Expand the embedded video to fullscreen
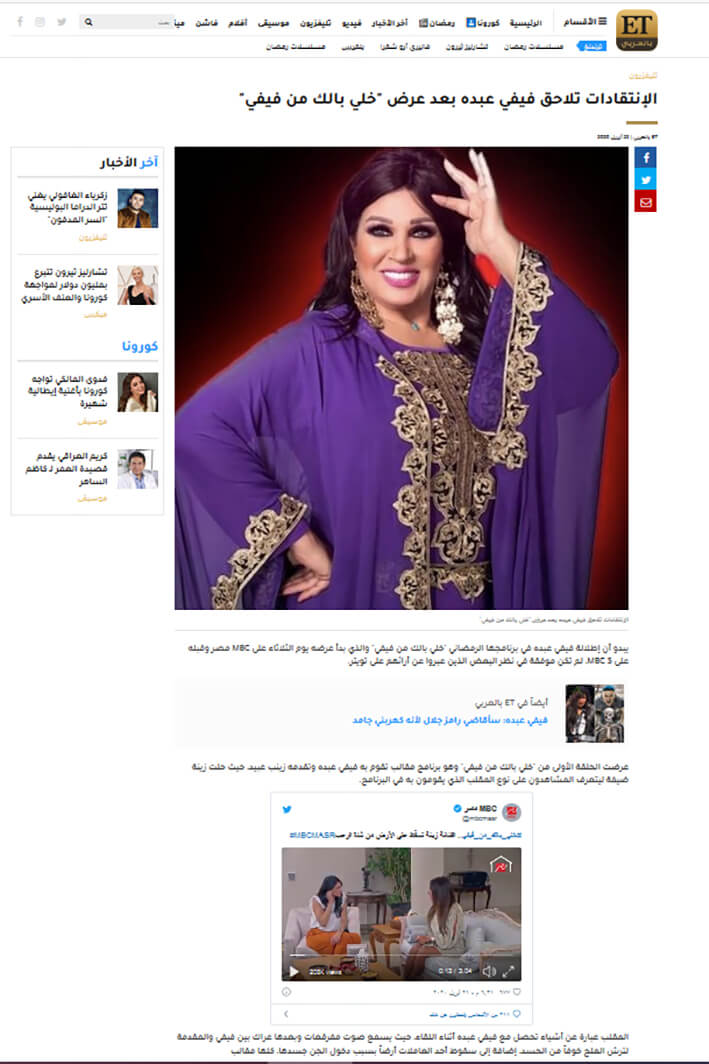The height and width of the screenshot is (1064, 709). click(x=508, y=970)
